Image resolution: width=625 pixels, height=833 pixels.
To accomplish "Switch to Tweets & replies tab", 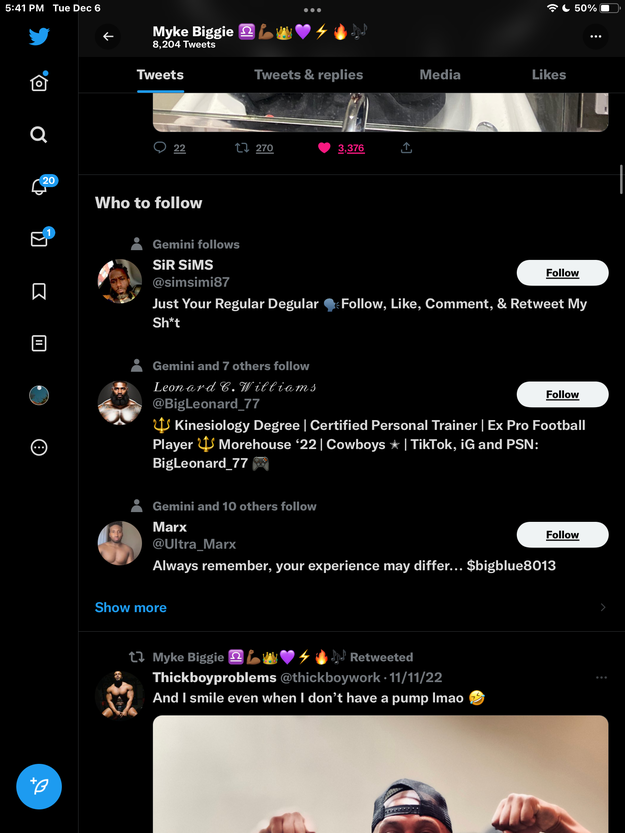I will (308, 75).
